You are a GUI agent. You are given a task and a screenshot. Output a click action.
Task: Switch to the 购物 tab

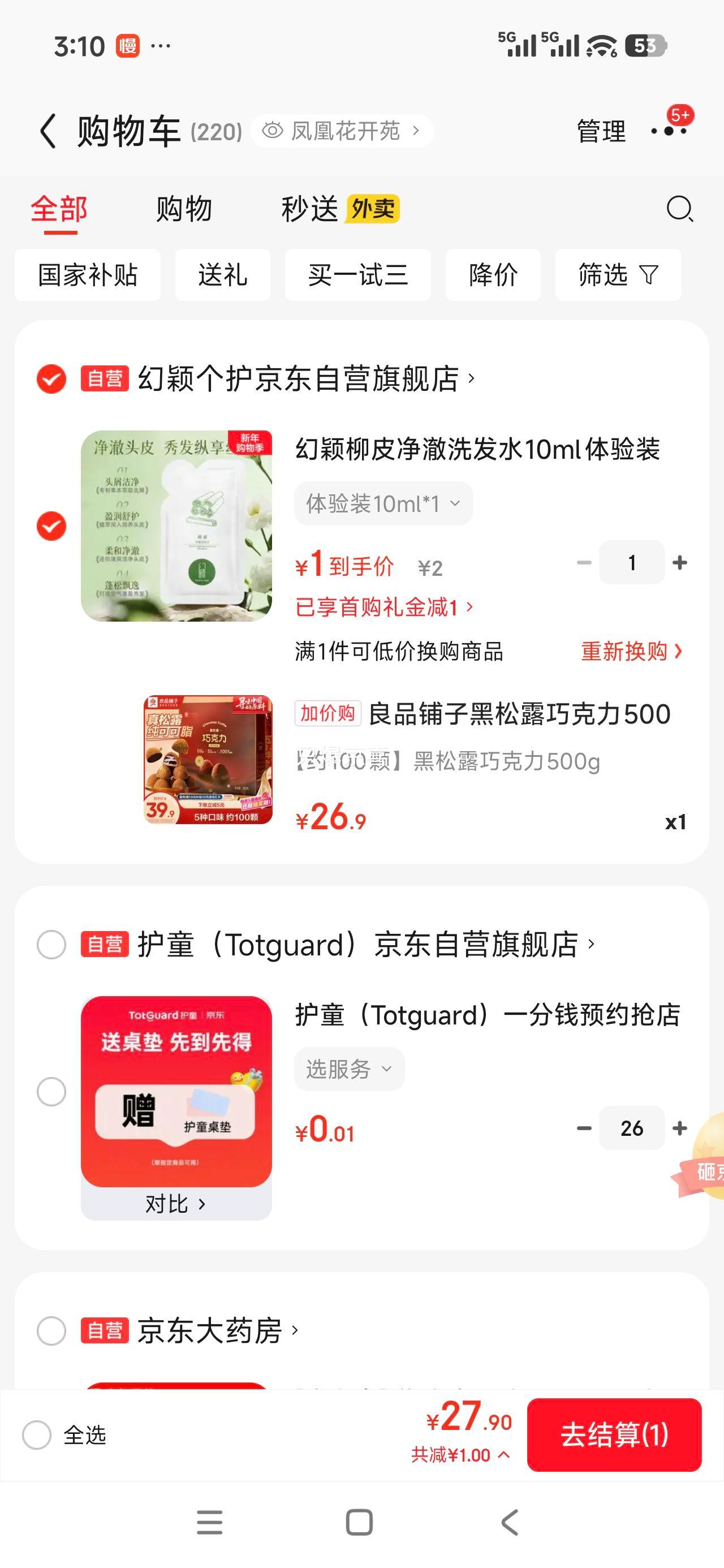point(184,209)
